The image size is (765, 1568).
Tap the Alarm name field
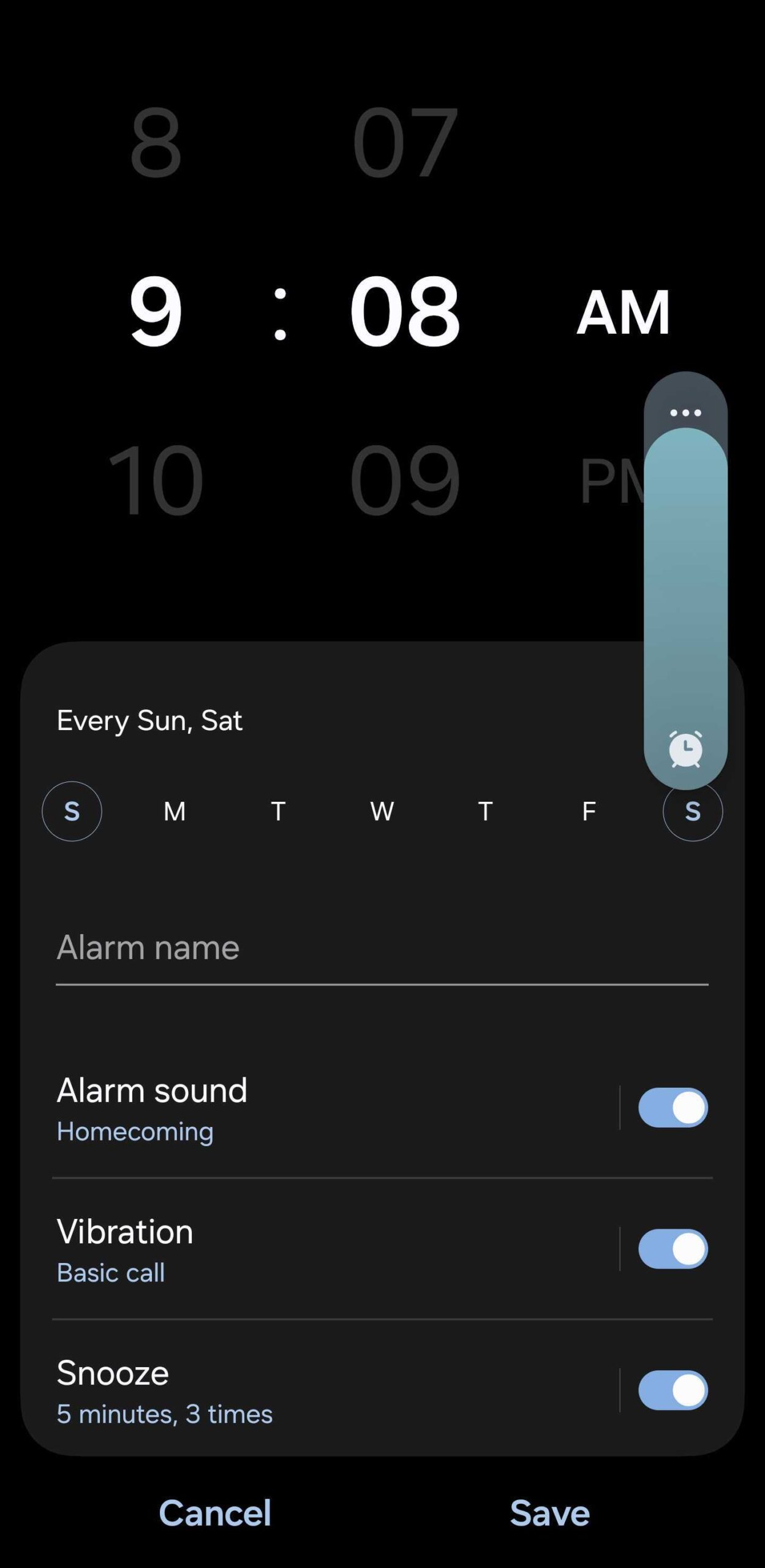coord(382,948)
